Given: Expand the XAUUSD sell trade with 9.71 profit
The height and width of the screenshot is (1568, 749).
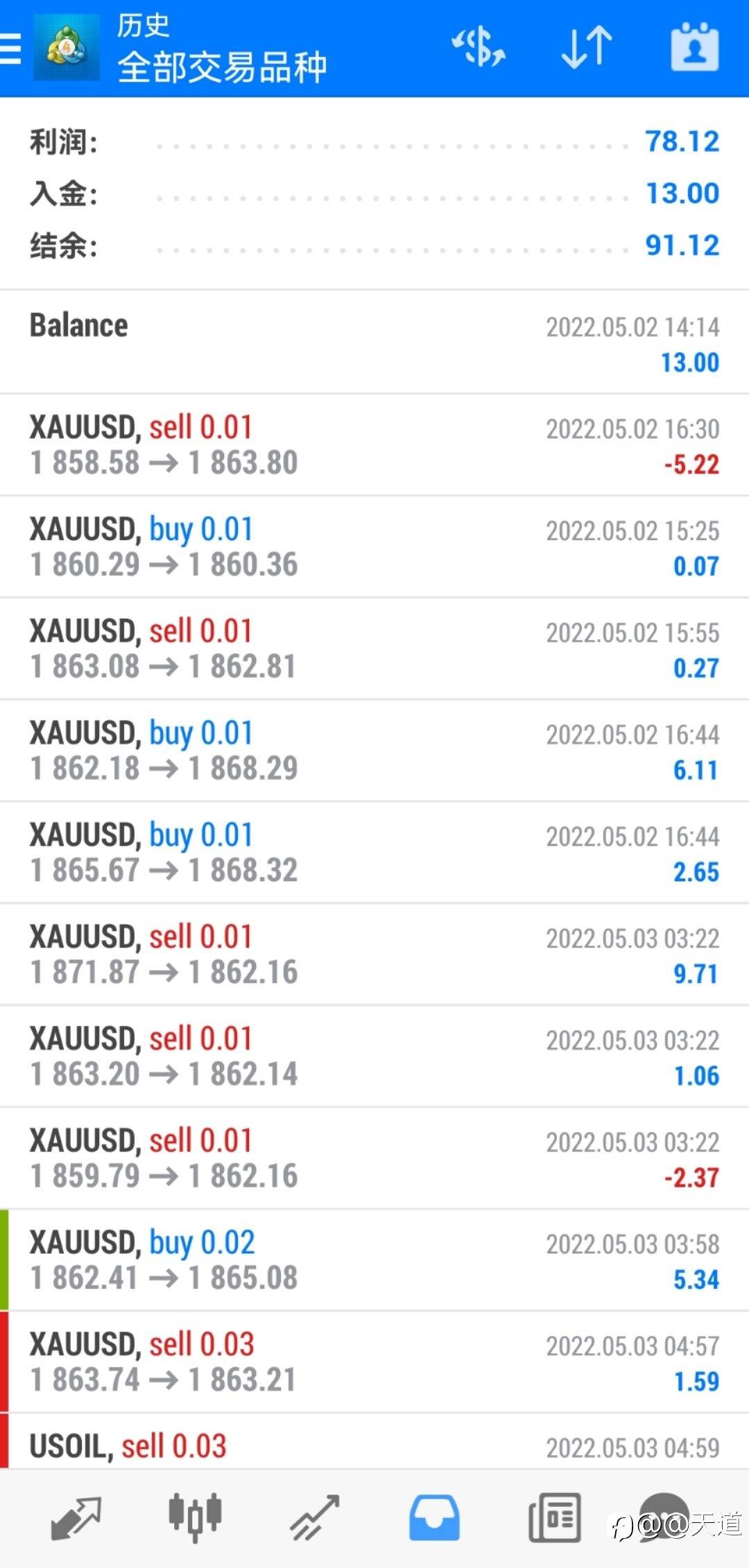Looking at the screenshot, I should coord(374,955).
